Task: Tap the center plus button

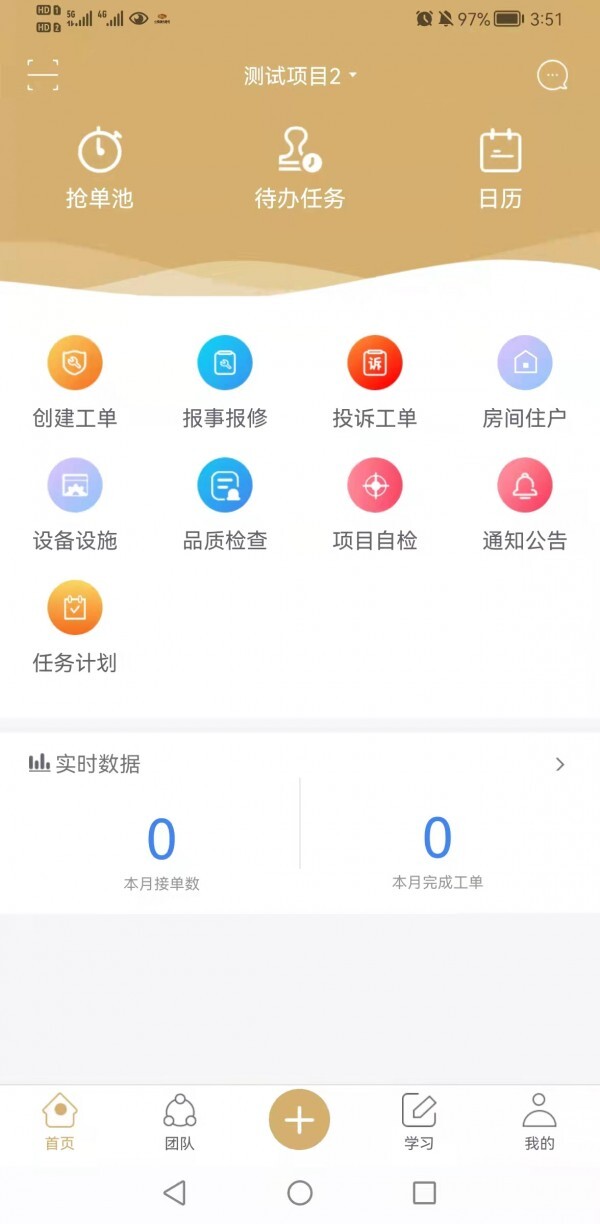Action: [x=299, y=1120]
